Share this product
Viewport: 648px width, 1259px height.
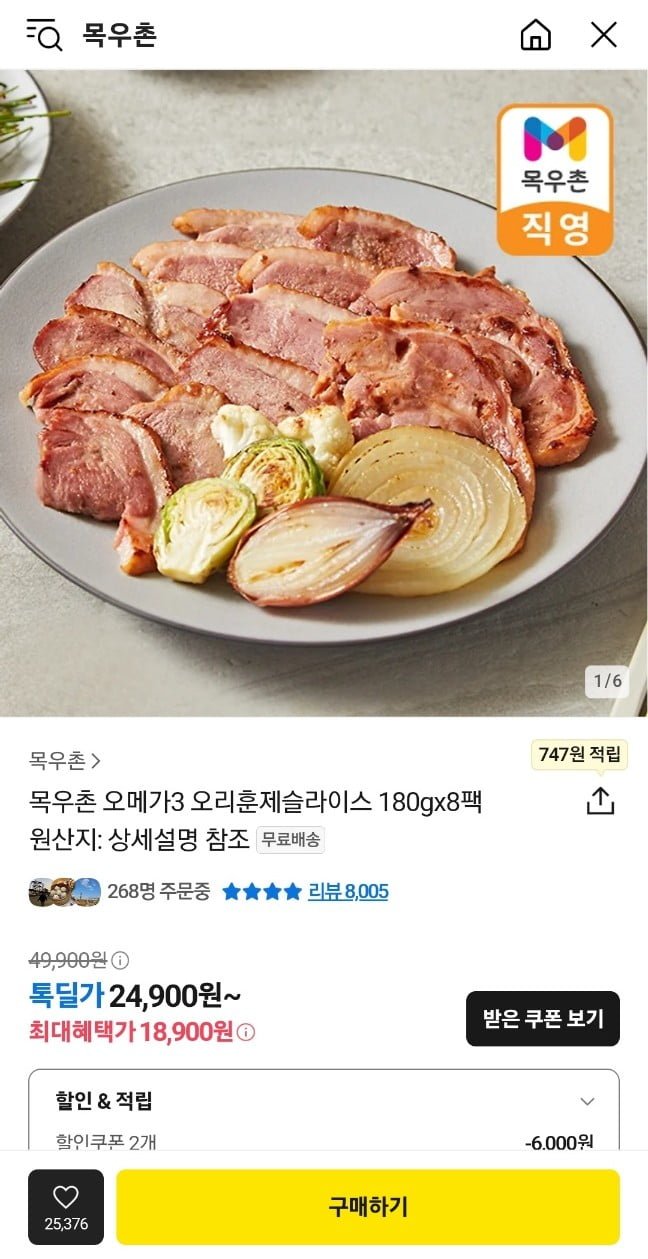click(600, 801)
